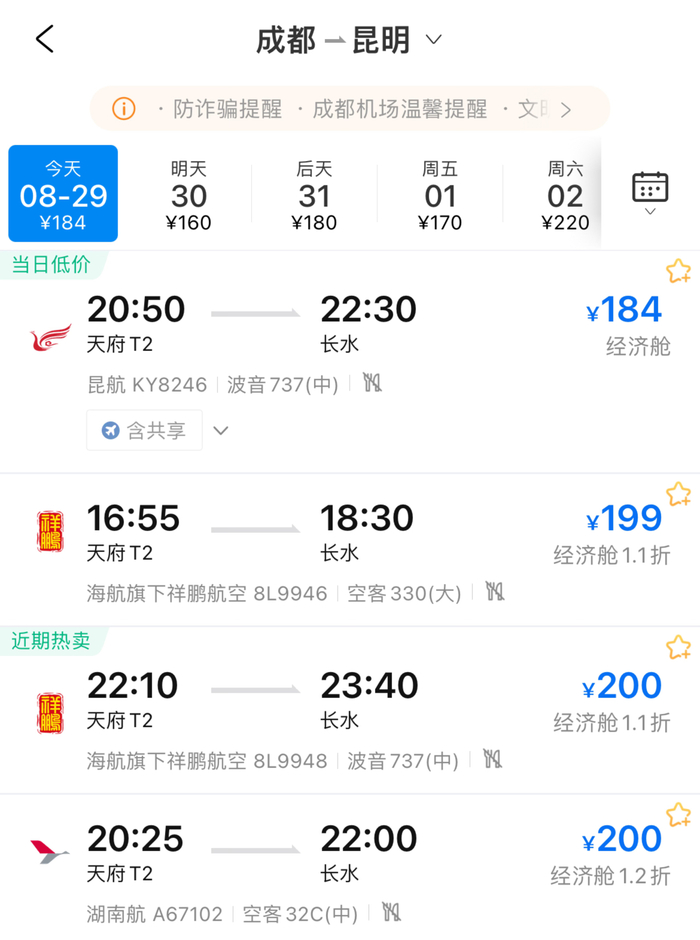Switch to 明天 30 at ¥160
This screenshot has height=940, width=700.
point(189,195)
